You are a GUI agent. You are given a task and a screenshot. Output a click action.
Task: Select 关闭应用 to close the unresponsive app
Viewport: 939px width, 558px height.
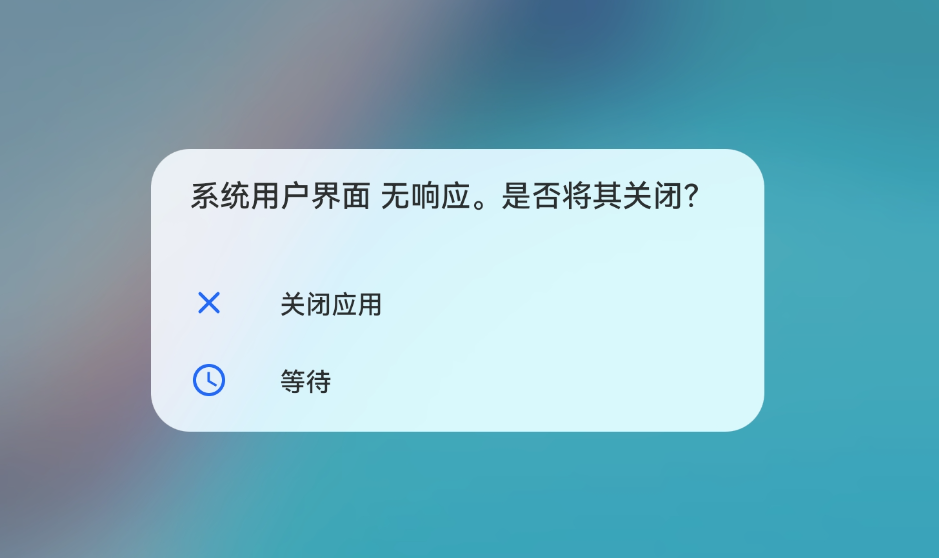tap(330, 305)
